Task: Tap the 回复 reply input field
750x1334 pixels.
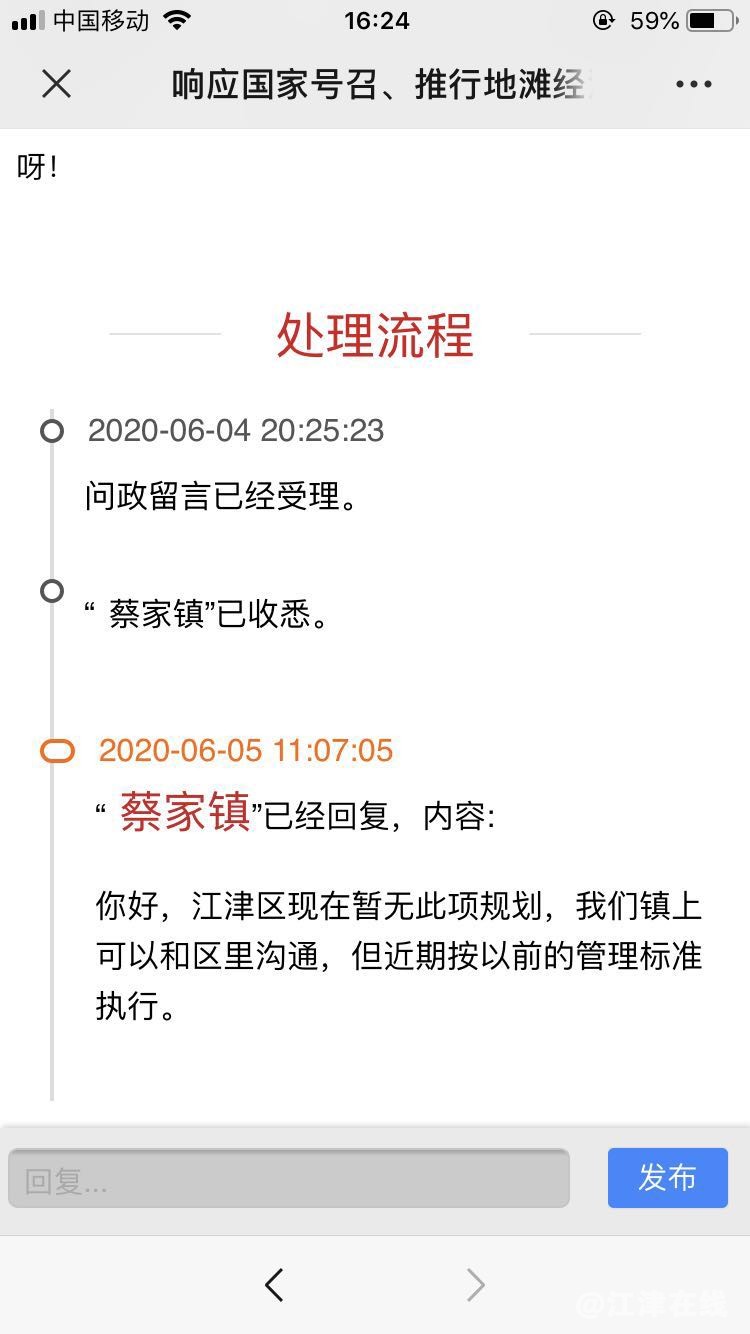Action: tap(289, 1179)
